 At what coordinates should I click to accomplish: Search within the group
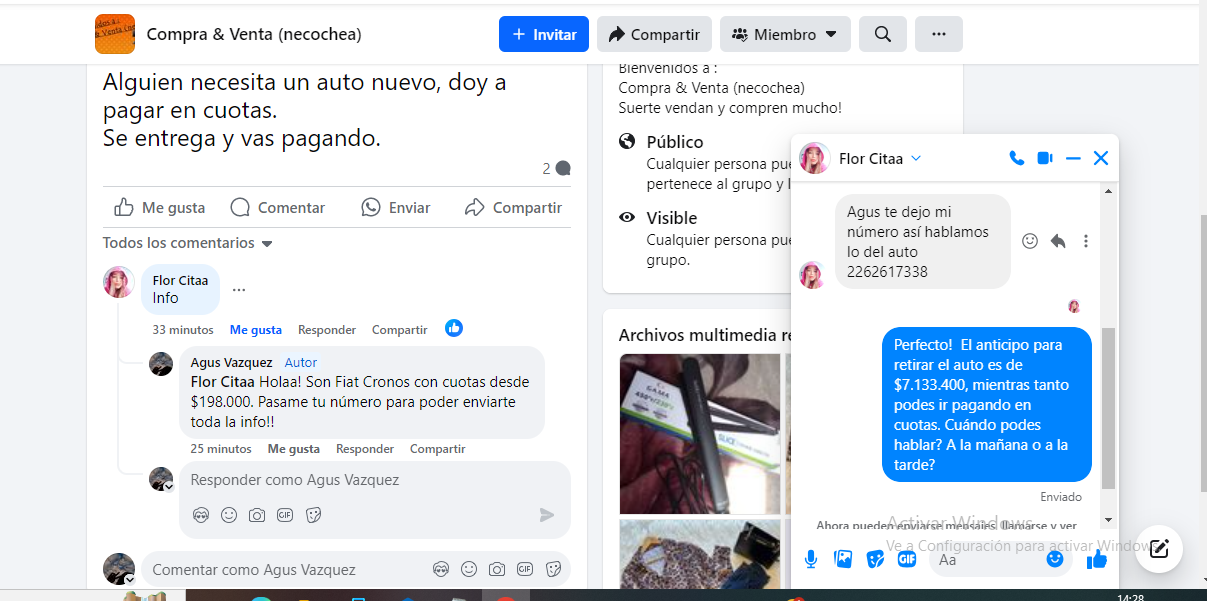(x=882, y=34)
